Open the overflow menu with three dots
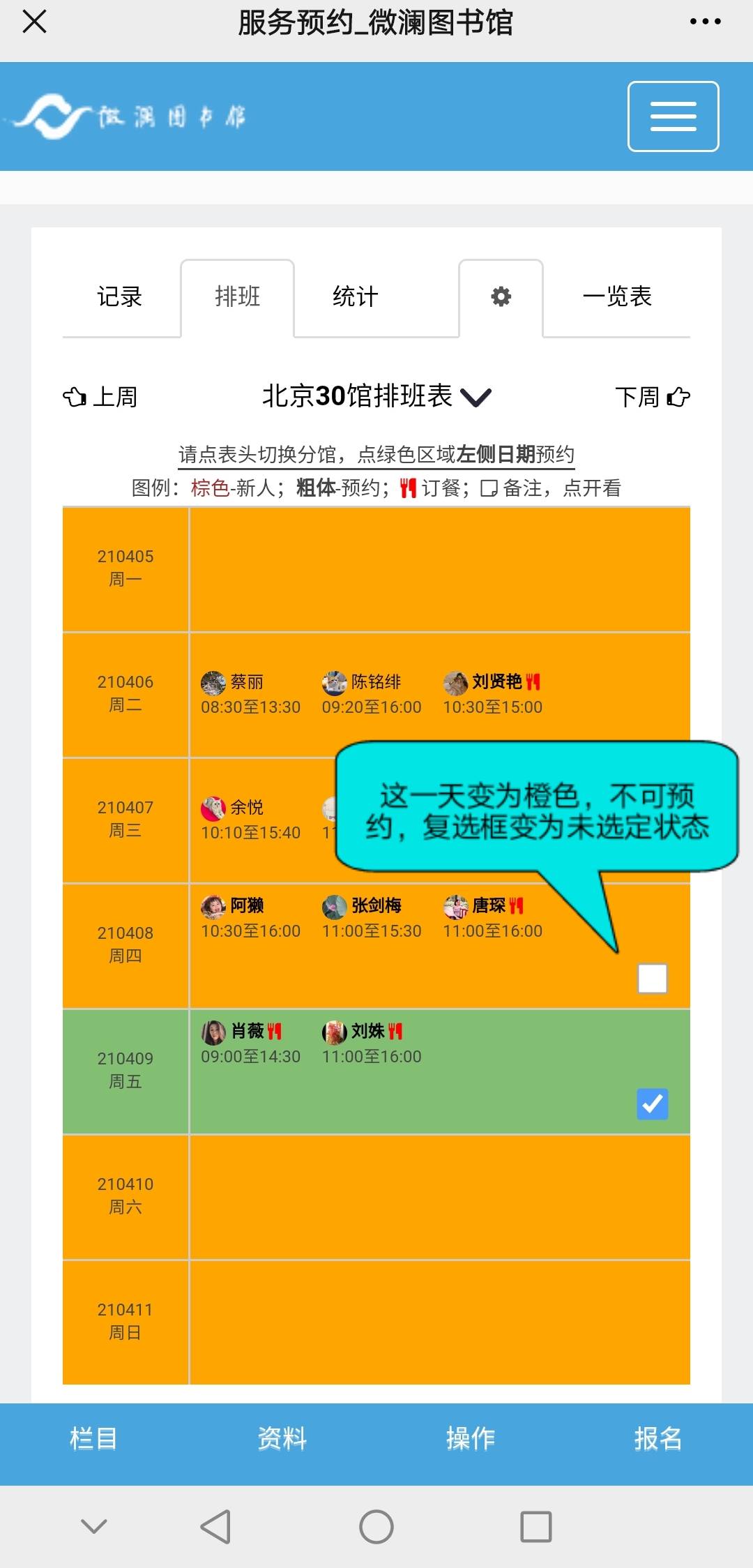 point(705,22)
